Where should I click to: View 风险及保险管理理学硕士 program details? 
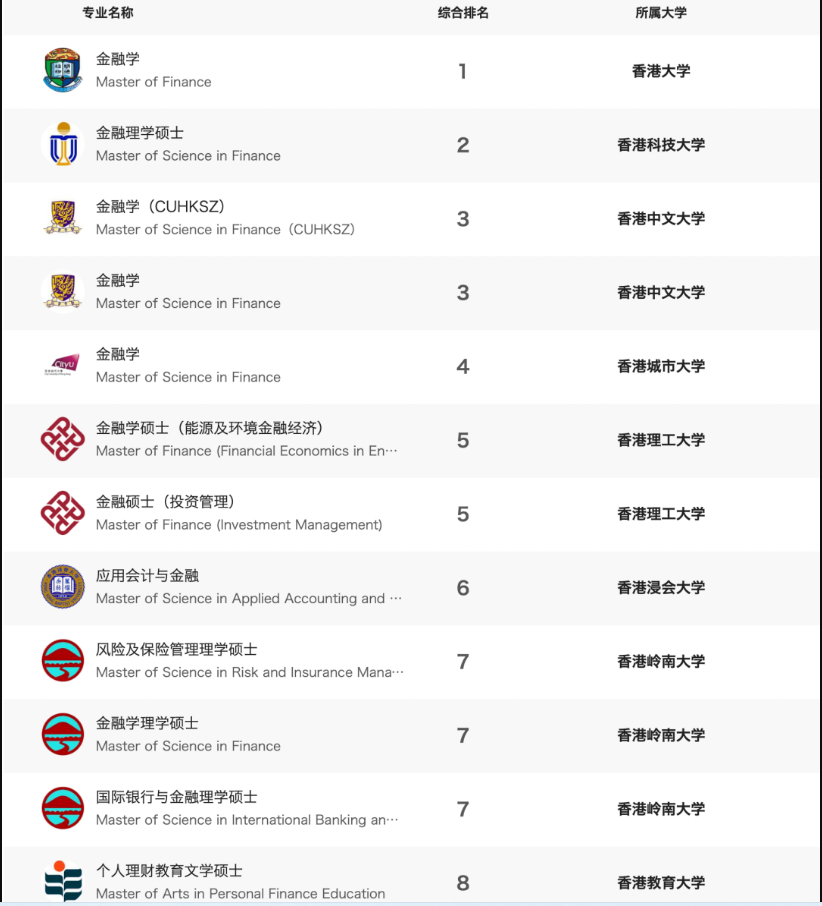pos(176,651)
